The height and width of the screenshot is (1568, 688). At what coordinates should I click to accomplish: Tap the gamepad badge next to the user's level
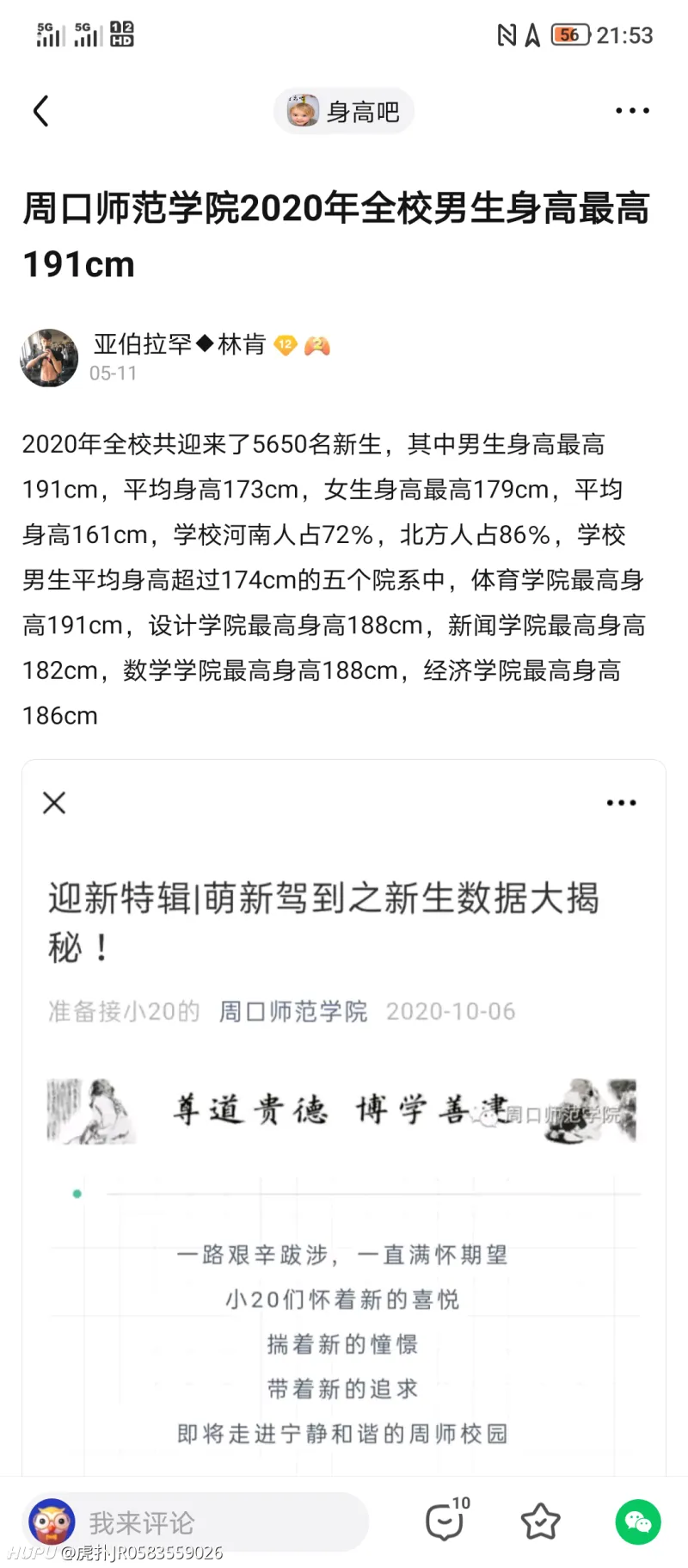click(315, 344)
